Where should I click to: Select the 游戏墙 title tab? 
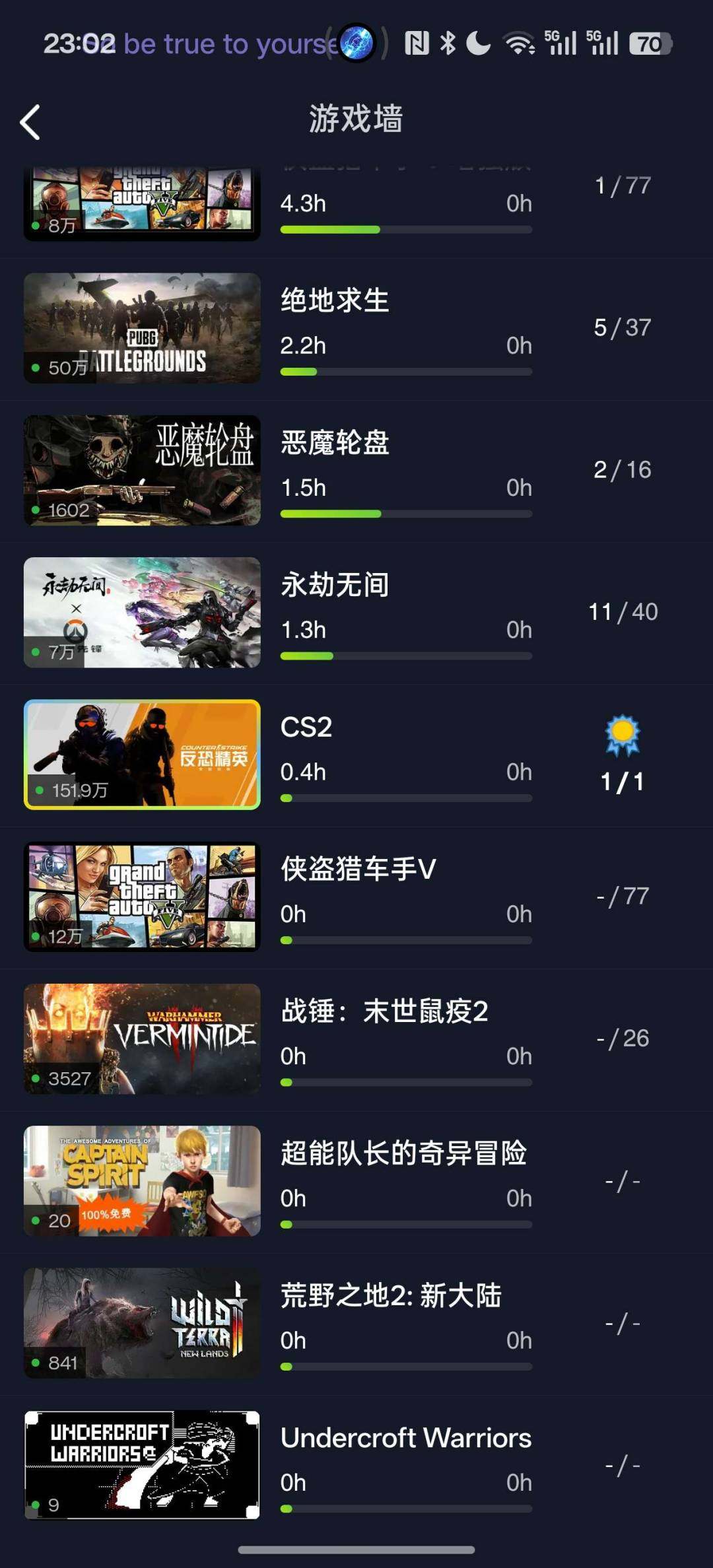[x=356, y=119]
